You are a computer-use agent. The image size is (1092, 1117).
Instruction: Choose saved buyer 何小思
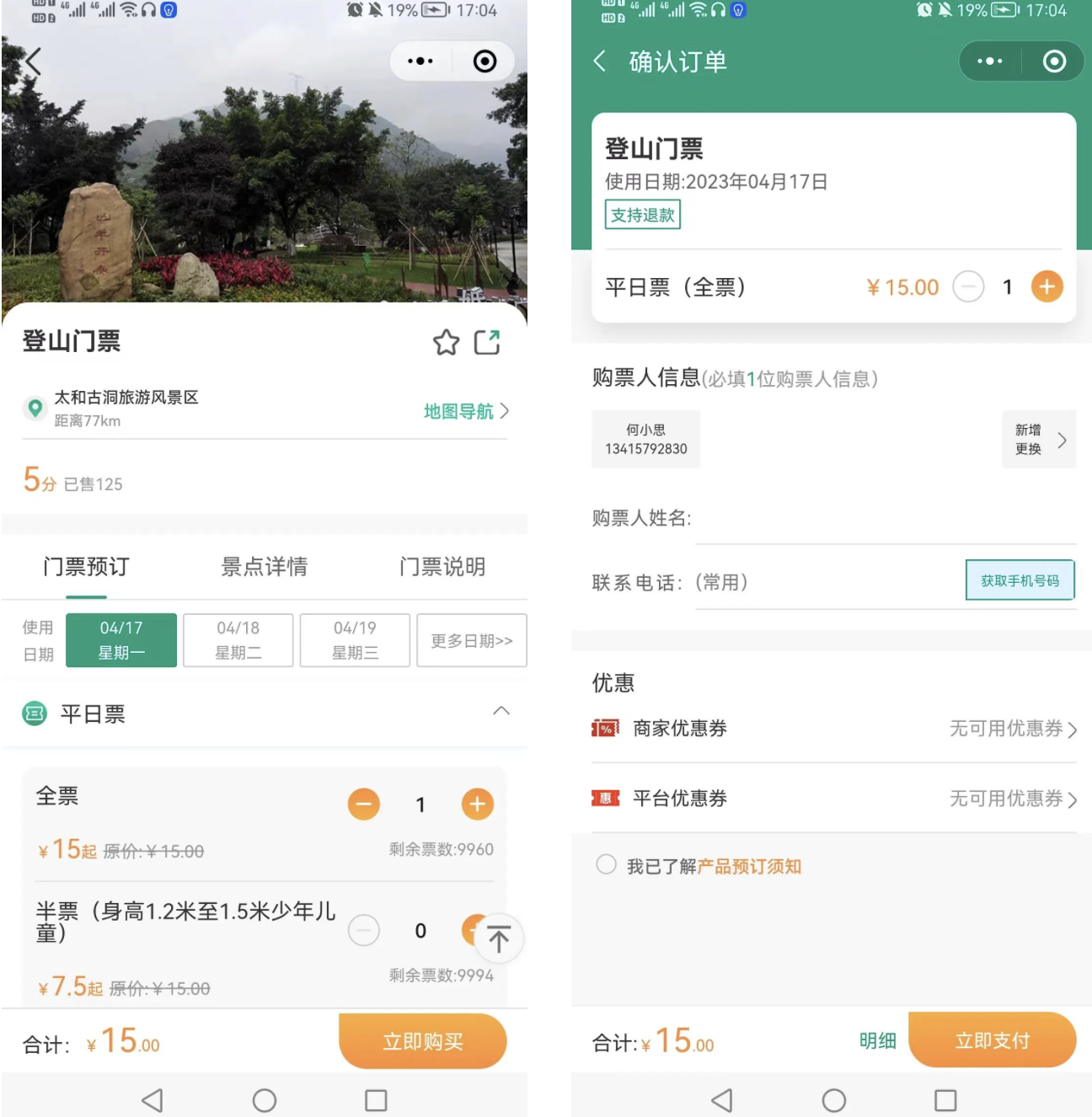[x=645, y=439]
